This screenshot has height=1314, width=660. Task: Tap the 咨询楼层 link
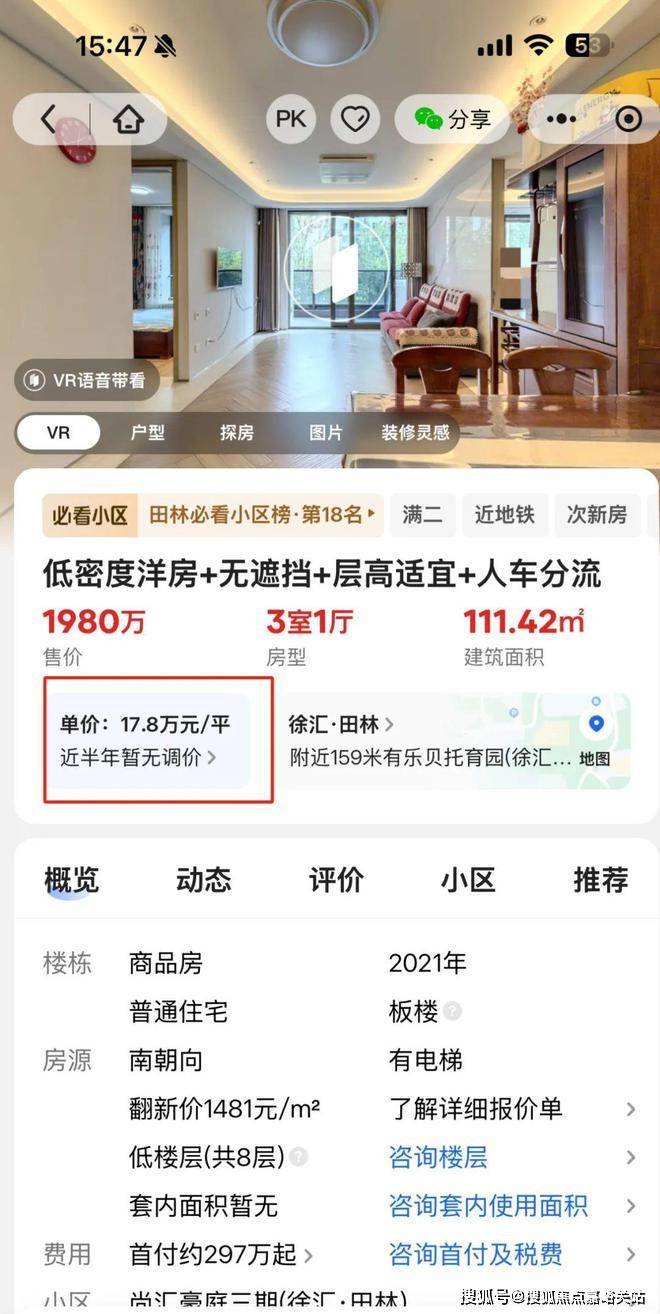tap(438, 1157)
